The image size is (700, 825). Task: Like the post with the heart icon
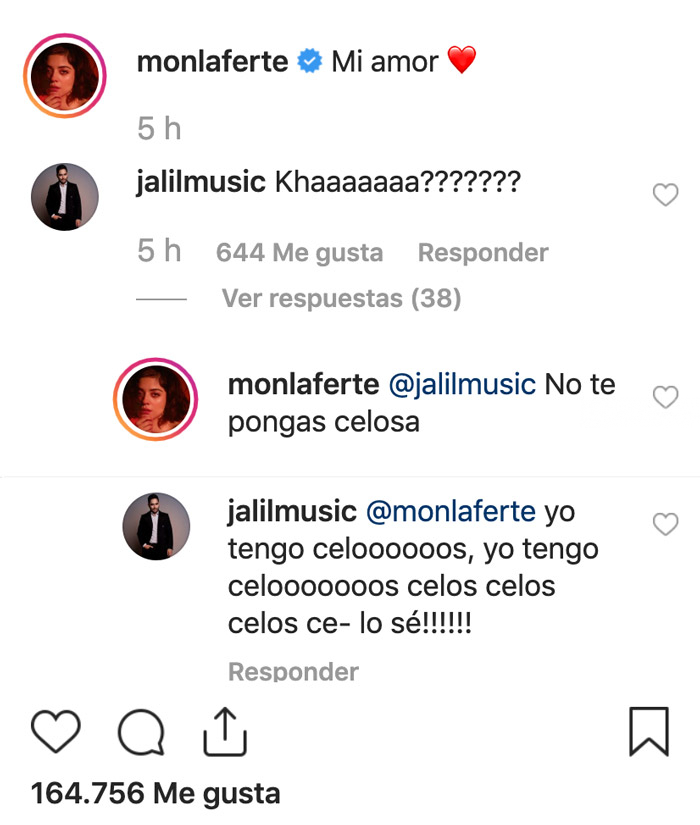click(55, 732)
